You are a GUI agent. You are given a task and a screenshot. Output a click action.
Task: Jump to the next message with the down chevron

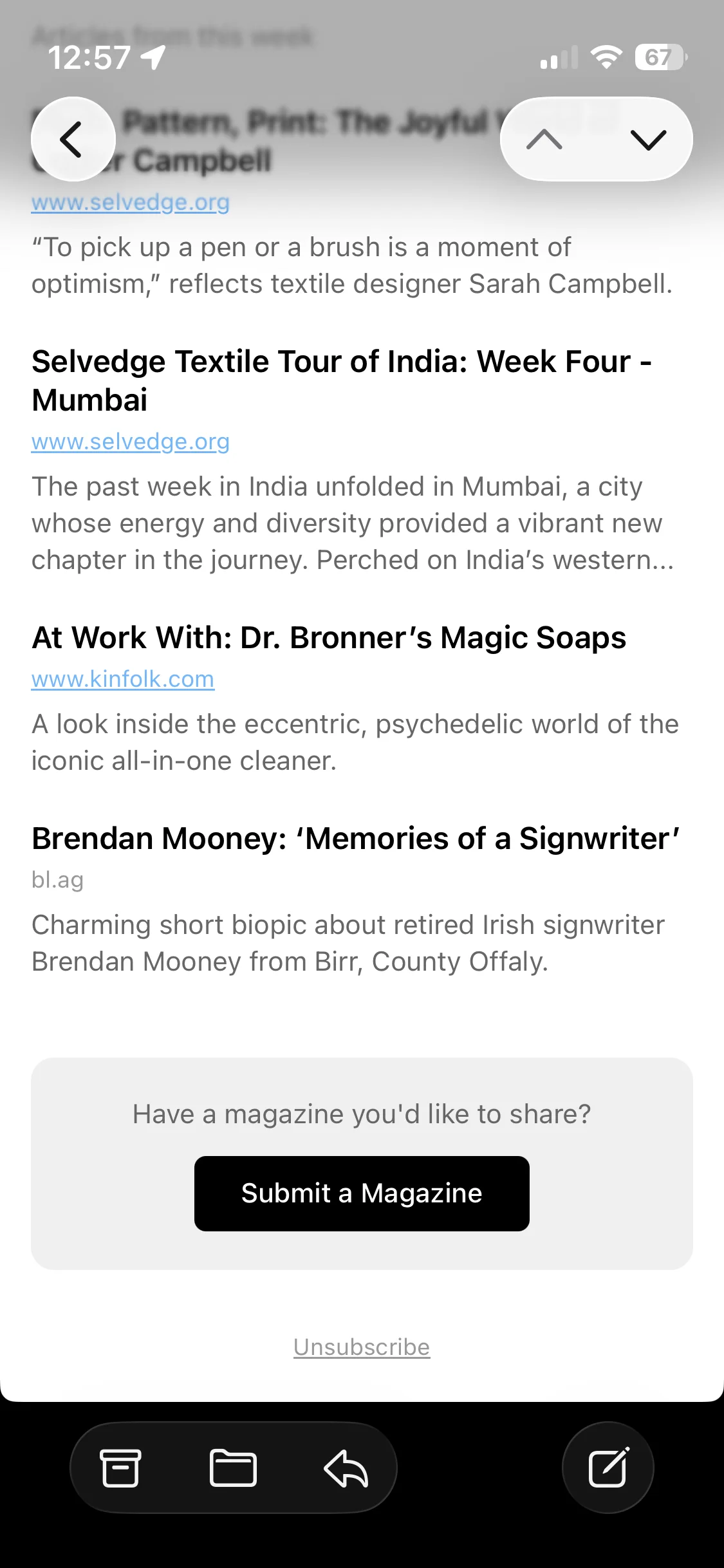tap(647, 138)
